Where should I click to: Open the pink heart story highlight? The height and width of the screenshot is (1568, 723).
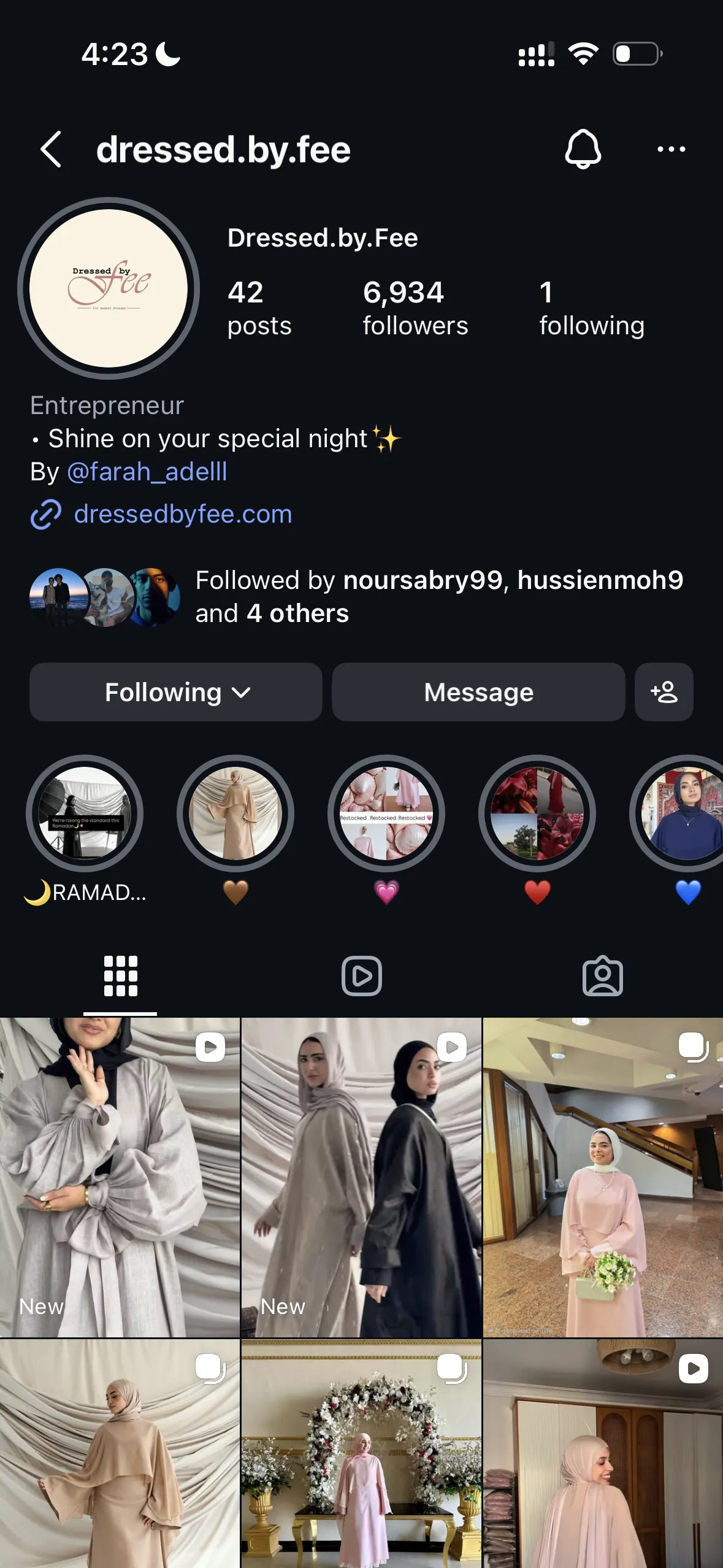pyautogui.click(x=386, y=813)
